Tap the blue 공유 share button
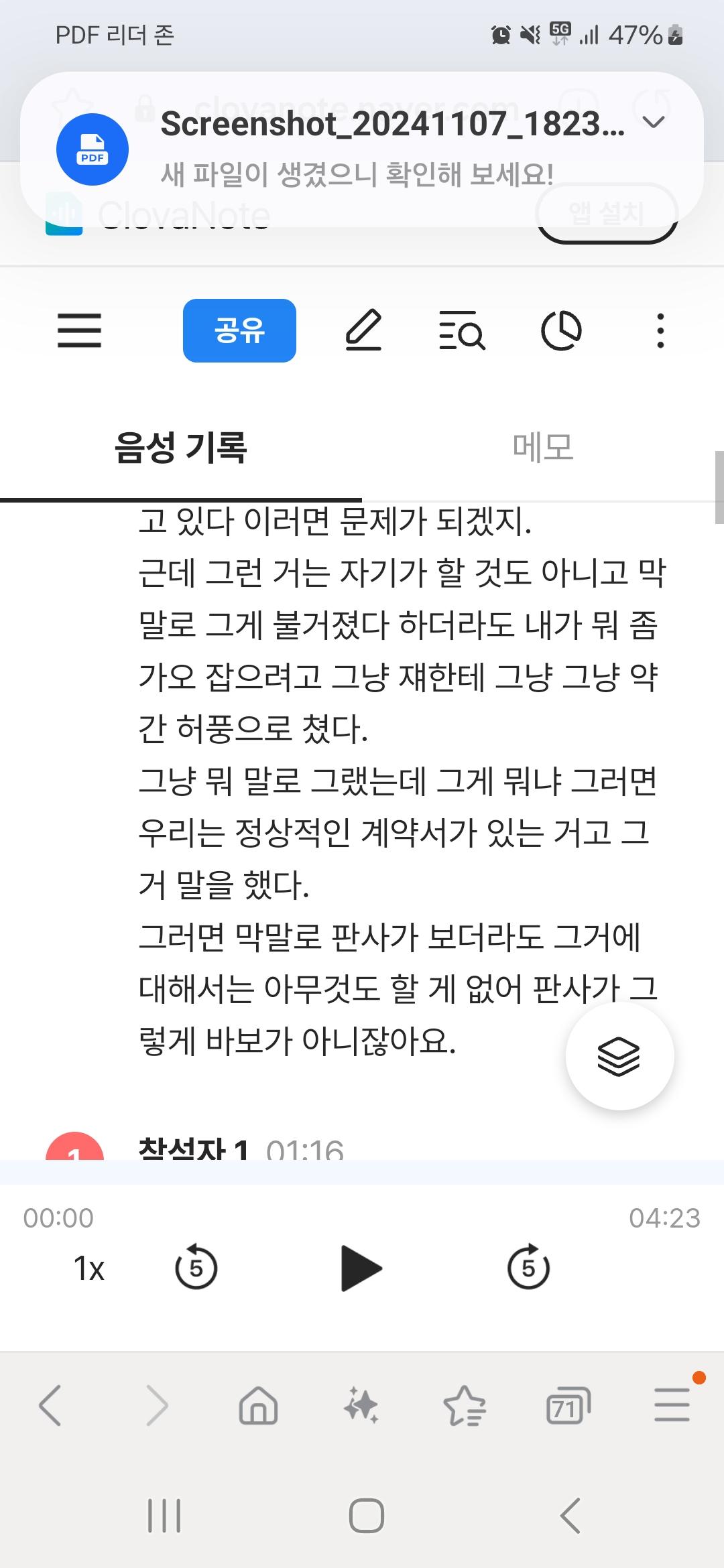Viewport: 724px width, 1568px height. pyautogui.click(x=239, y=330)
